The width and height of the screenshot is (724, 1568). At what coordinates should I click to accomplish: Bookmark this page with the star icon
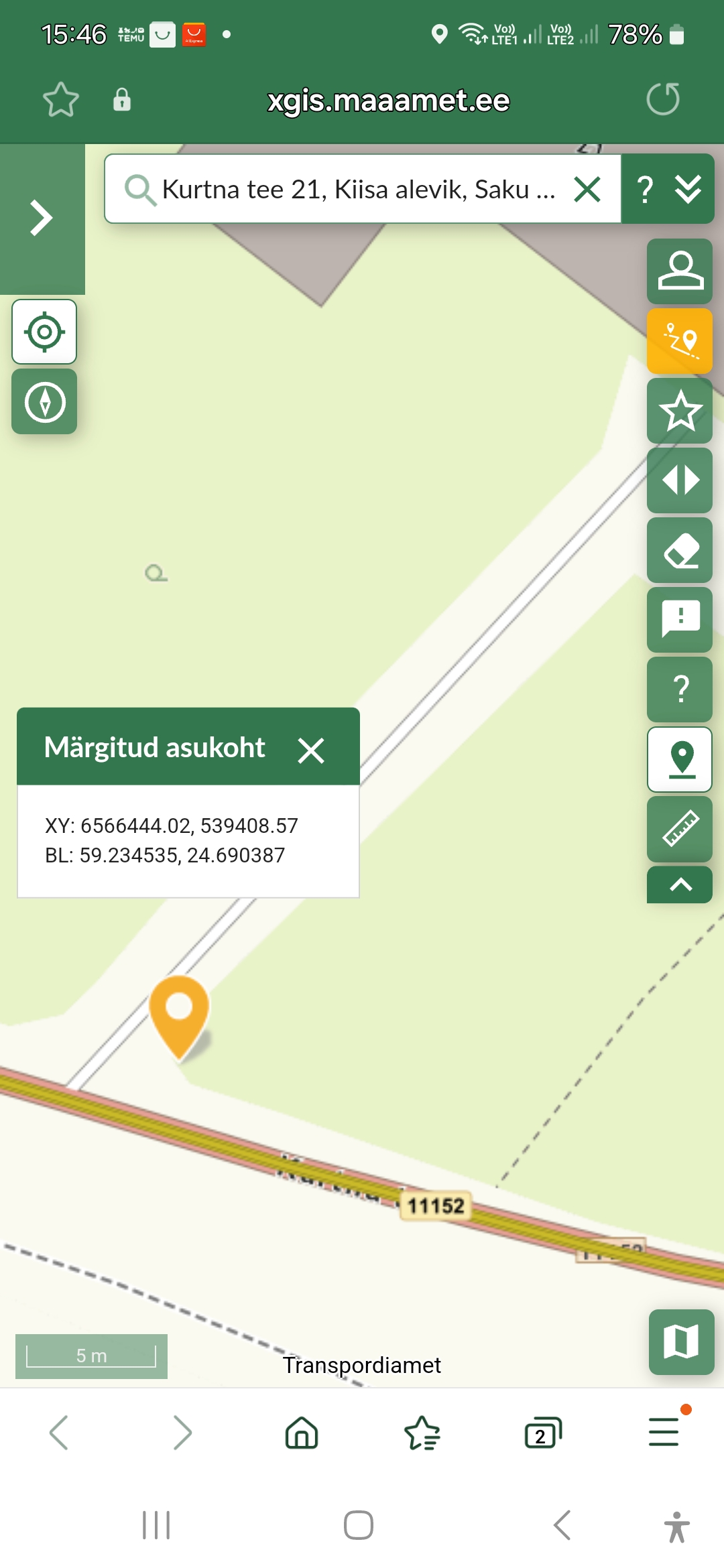click(x=61, y=100)
